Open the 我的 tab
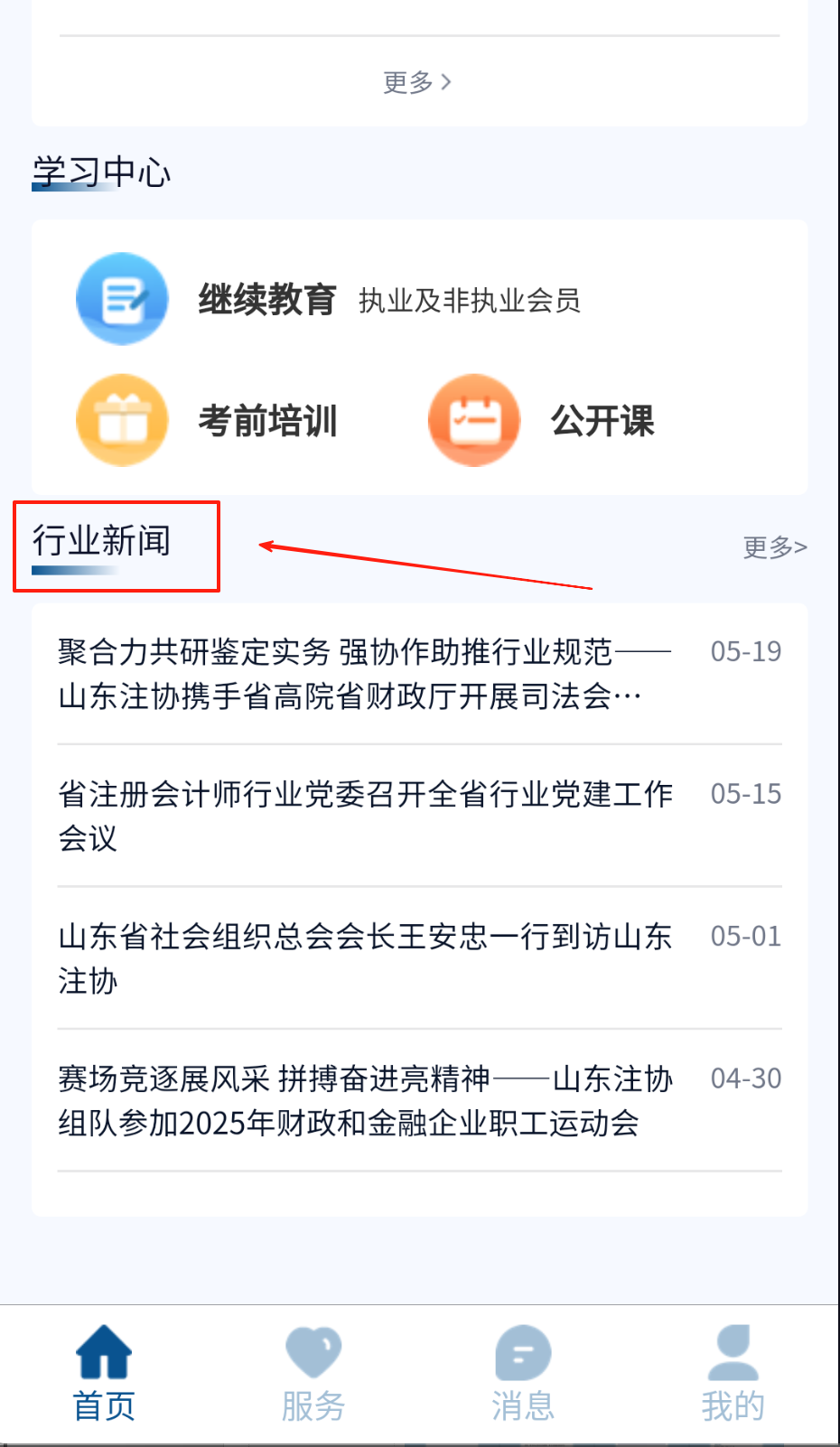Image resolution: width=840 pixels, height=1447 pixels. pyautogui.click(x=733, y=1374)
